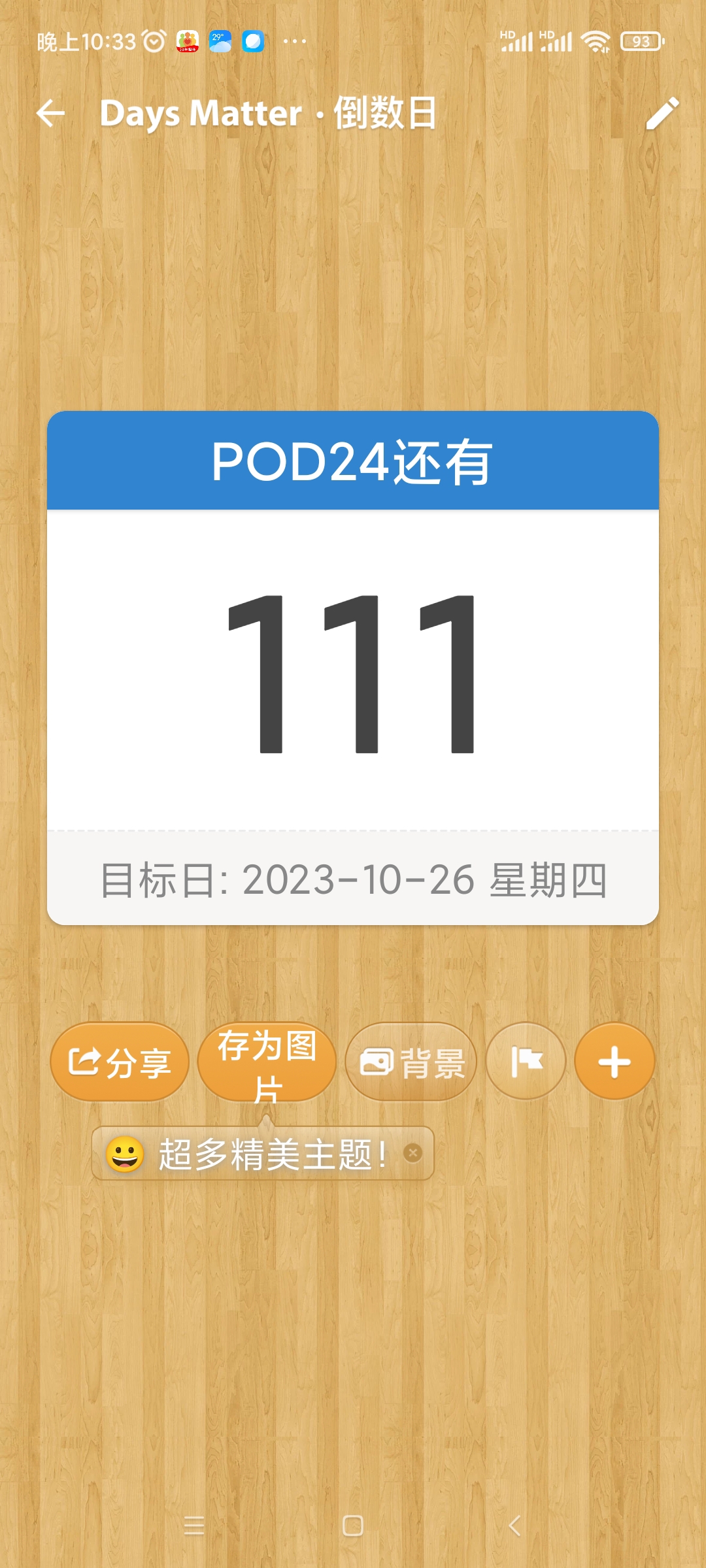Image resolution: width=706 pixels, height=1568 pixels.
Task: Open recent apps from navigation bar
Action: 194,1526
